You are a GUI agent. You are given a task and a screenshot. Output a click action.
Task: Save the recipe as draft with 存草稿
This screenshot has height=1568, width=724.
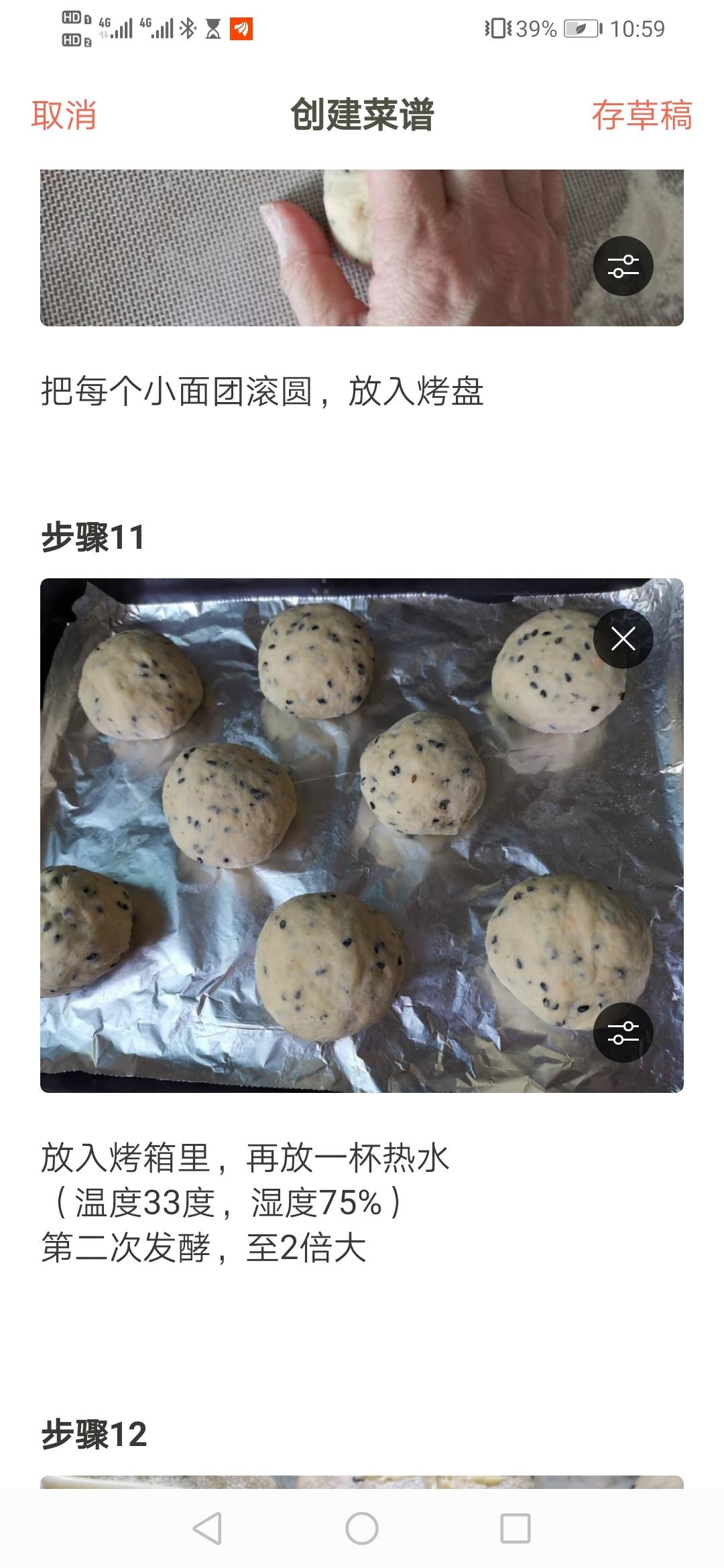pyautogui.click(x=641, y=115)
